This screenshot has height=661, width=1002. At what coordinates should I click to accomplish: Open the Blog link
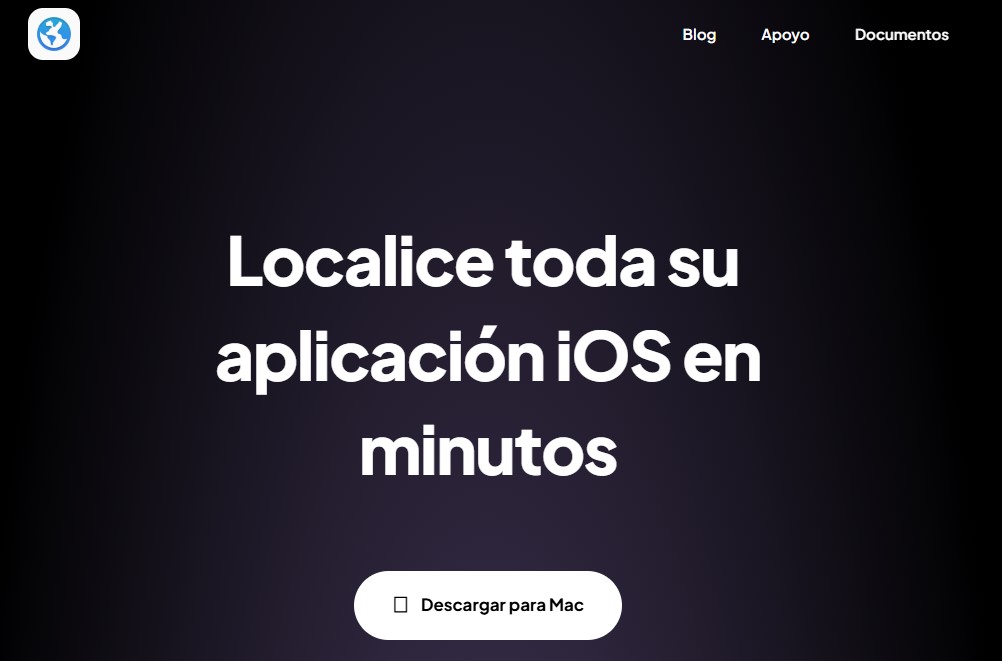699,35
